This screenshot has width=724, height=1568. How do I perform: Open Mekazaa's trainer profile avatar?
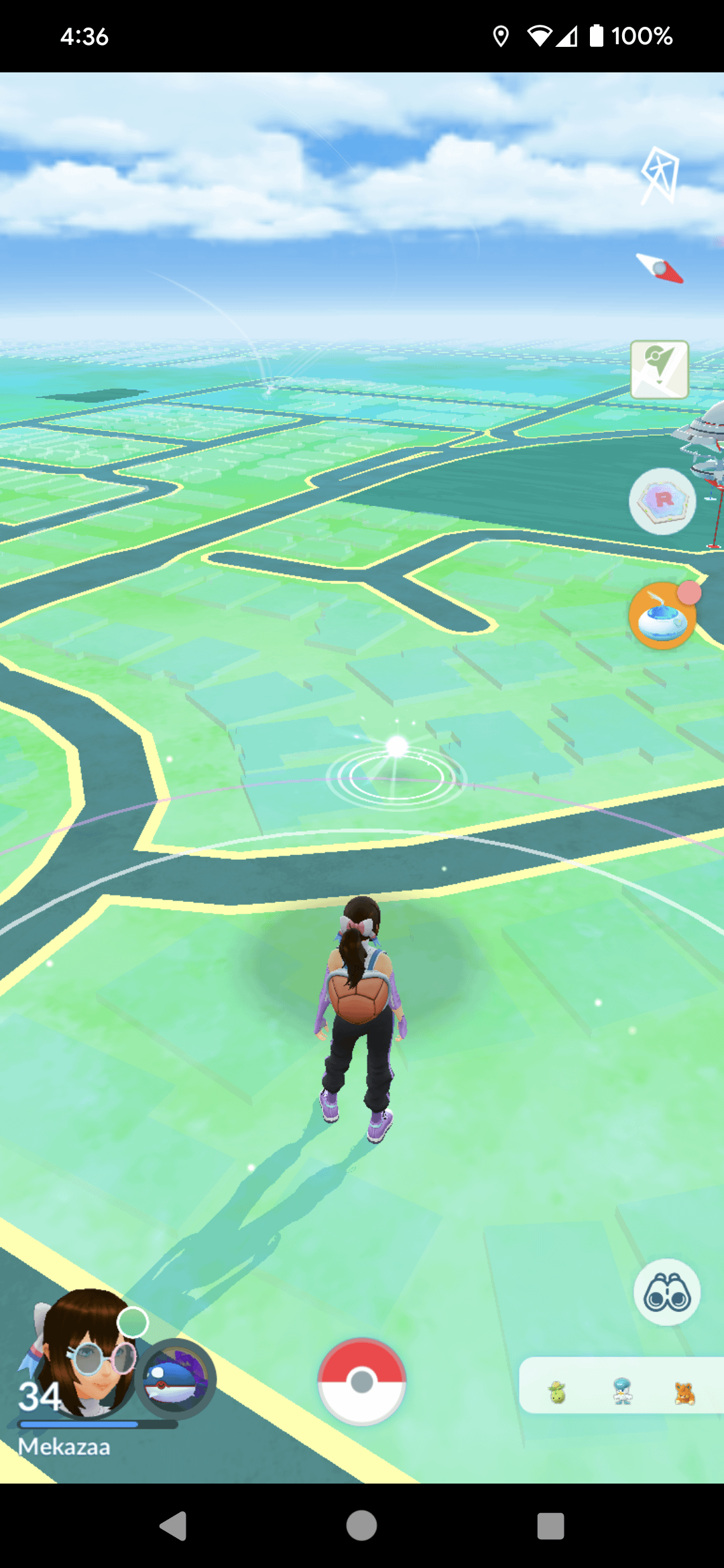coord(84,1355)
